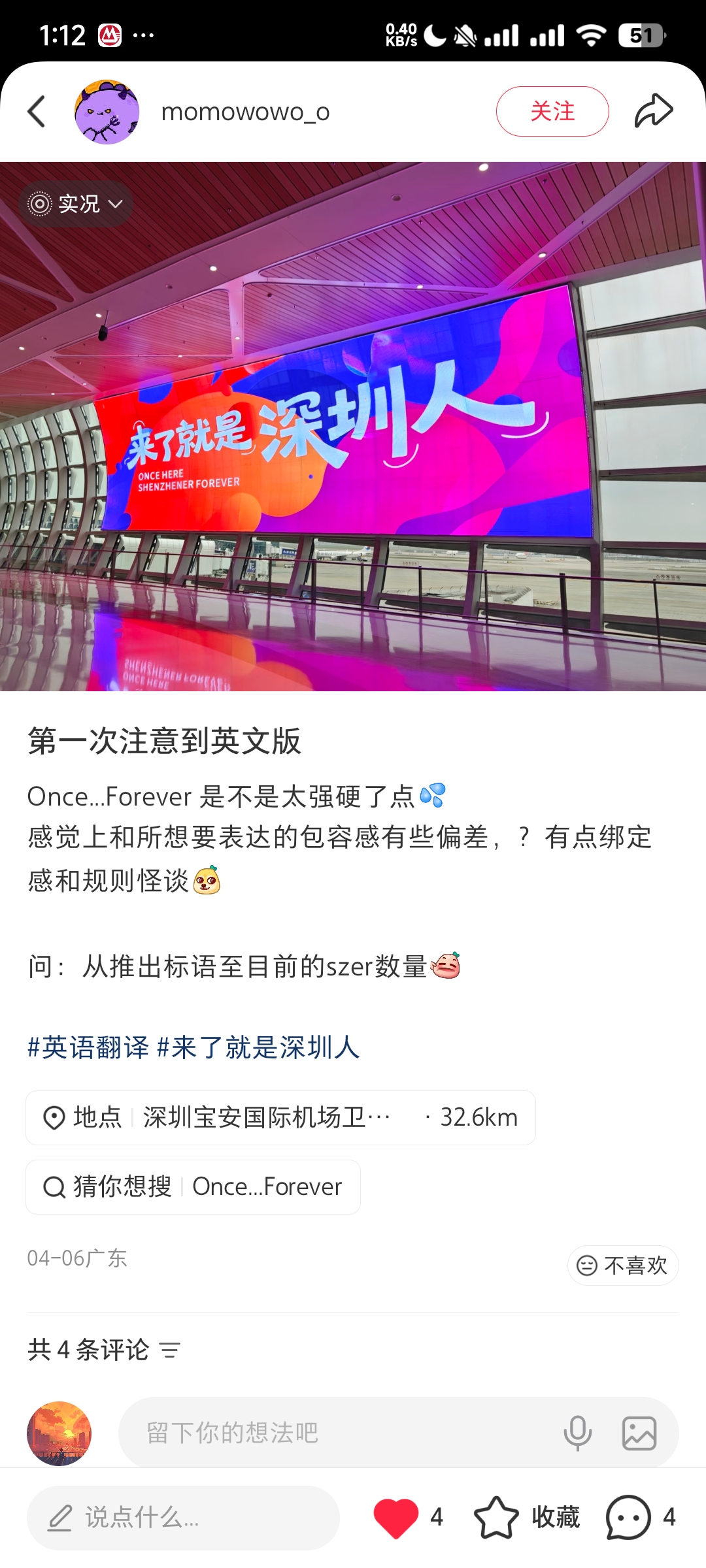The width and height of the screenshot is (706, 1568).
Task: Expand the 实况 live photo dropdown
Action: (76, 204)
